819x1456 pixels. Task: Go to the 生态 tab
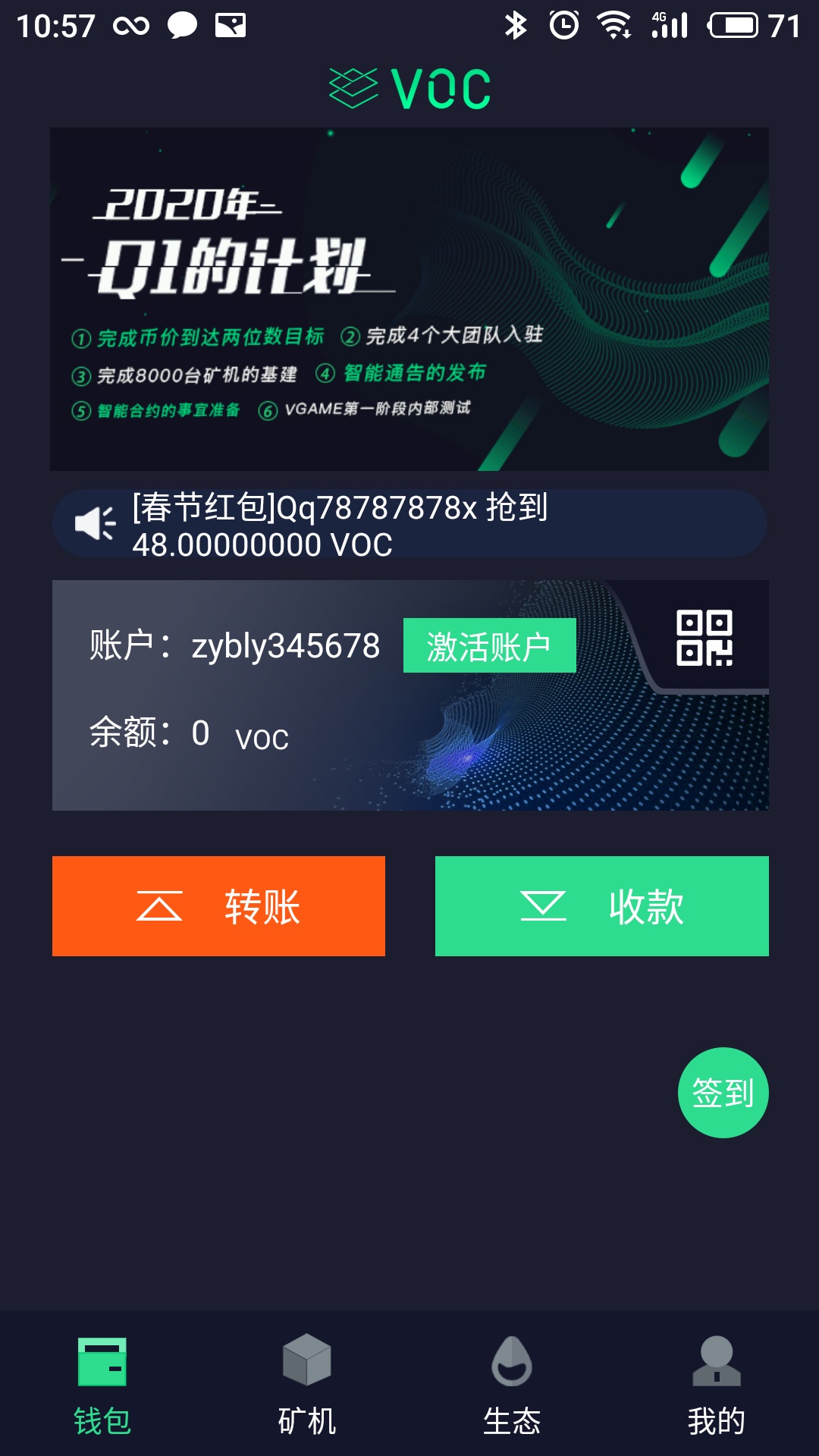point(512,1385)
